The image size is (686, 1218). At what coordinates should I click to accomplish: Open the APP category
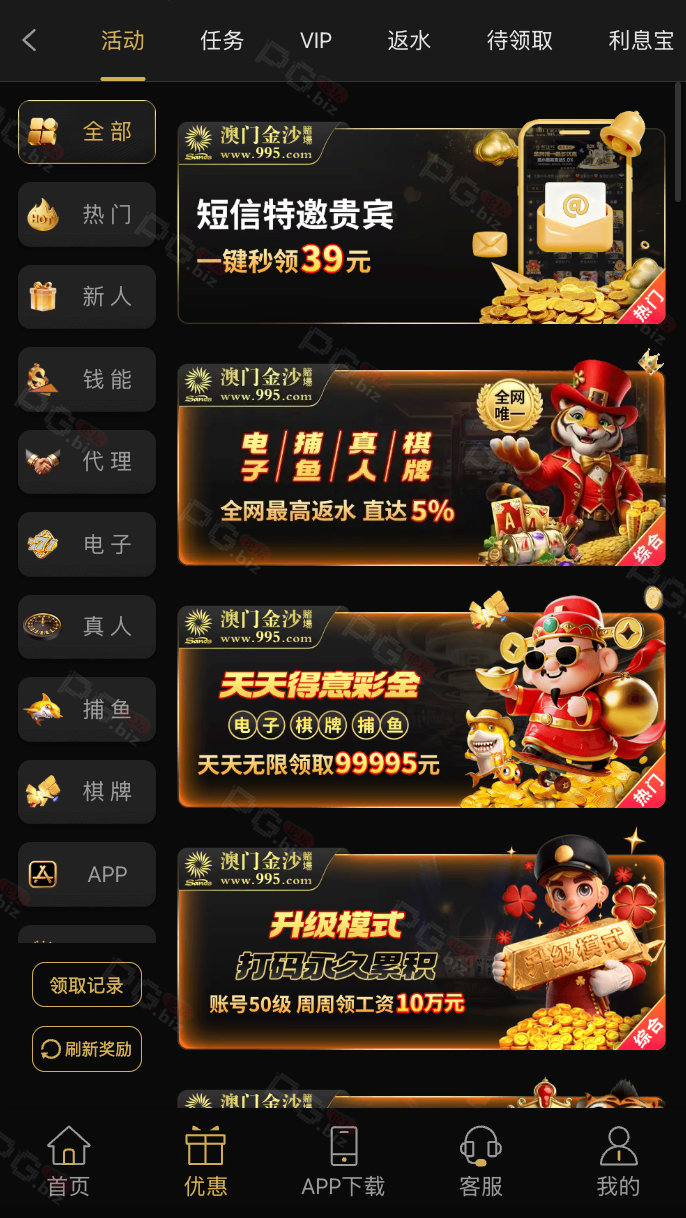click(x=87, y=874)
